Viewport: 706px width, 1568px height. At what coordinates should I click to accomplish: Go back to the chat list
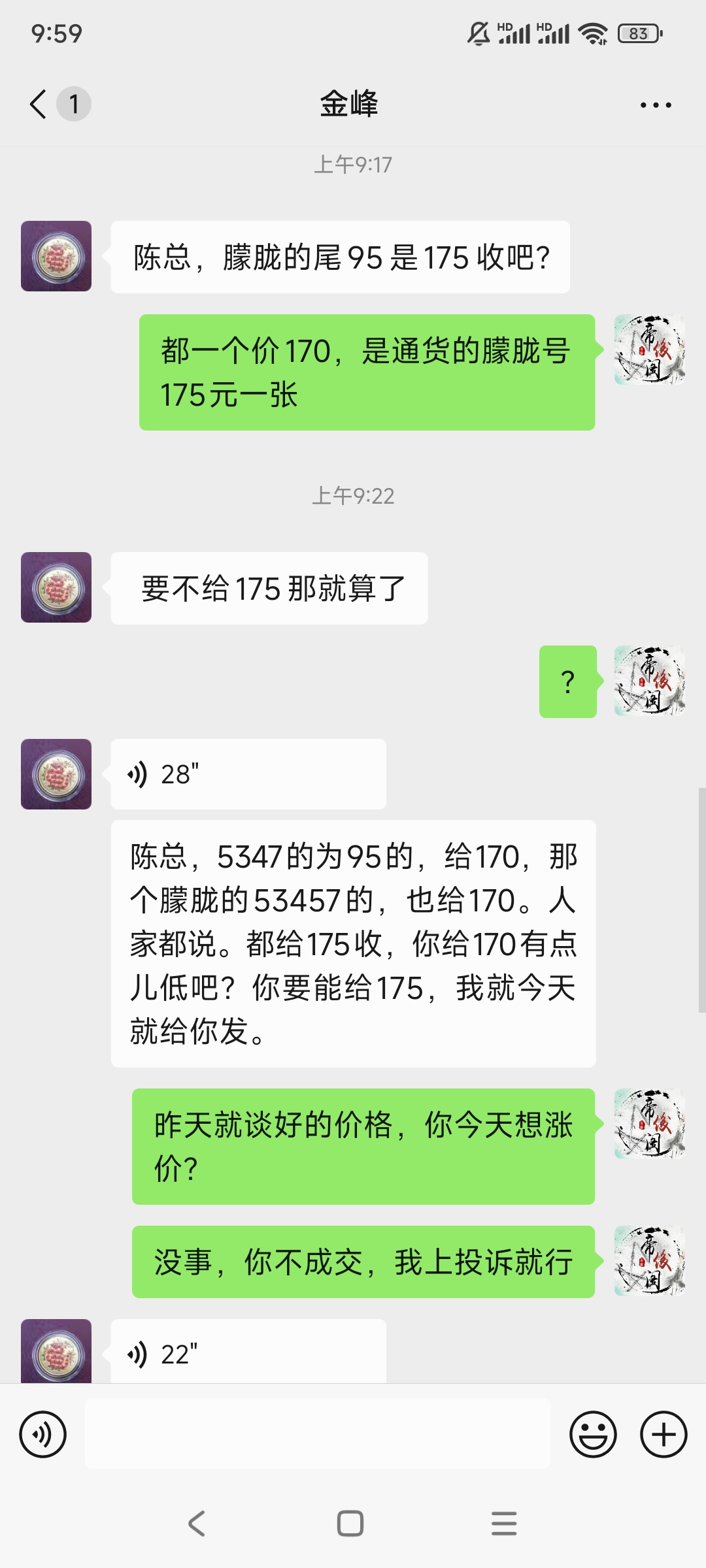39,104
